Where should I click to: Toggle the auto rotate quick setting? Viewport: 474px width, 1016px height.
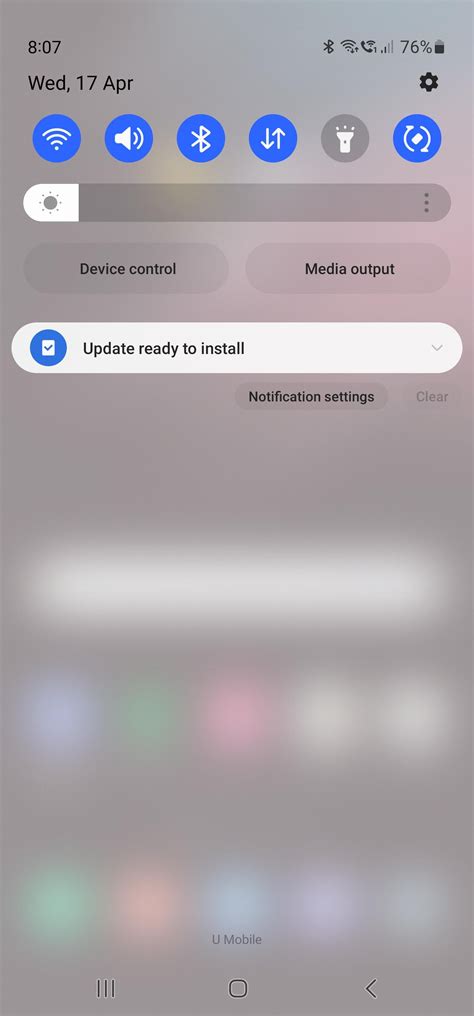(x=417, y=138)
